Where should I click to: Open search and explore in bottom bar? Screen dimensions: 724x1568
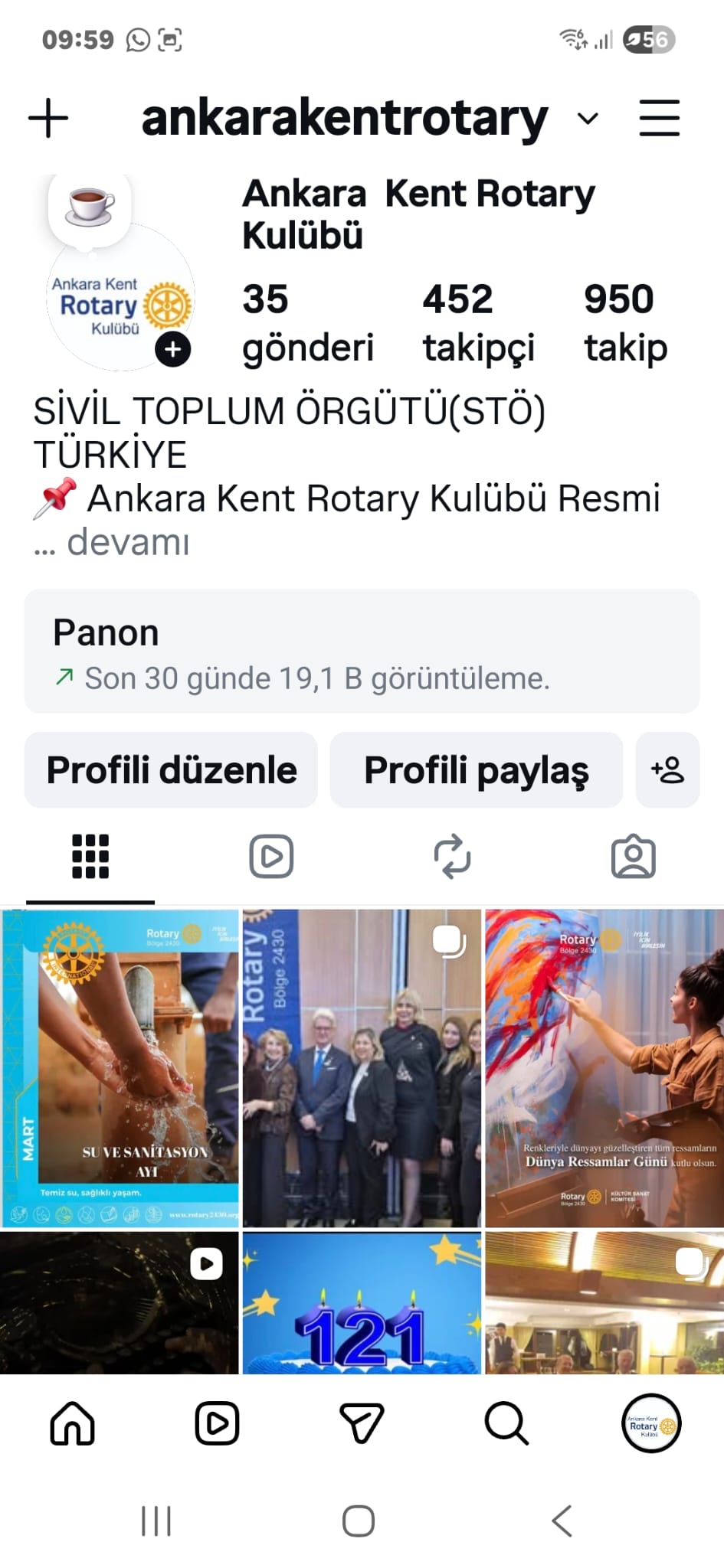[x=506, y=1423]
